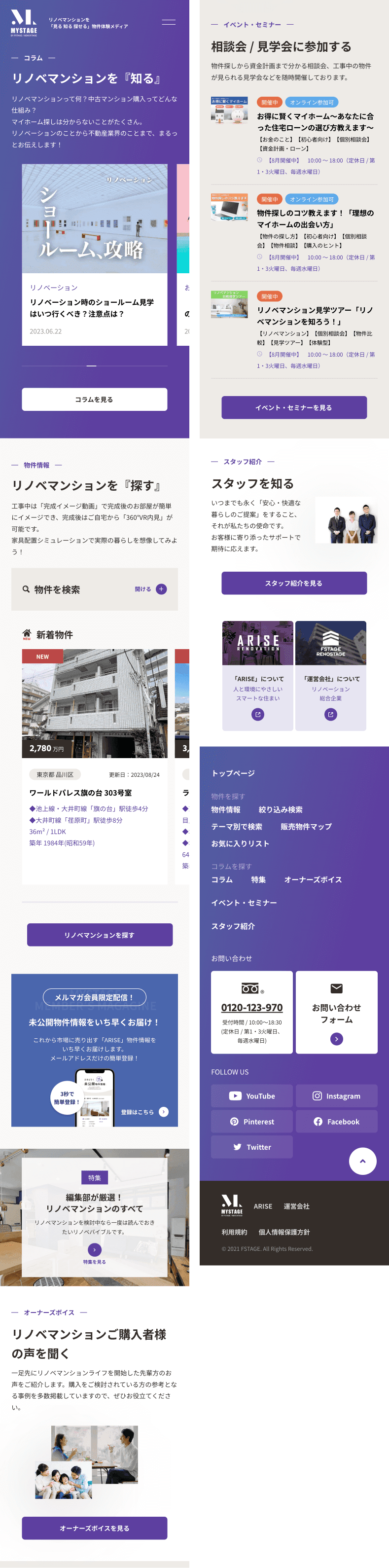This screenshot has width=389, height=1568.
Task: Tap the back-to-top arrow button
Action: [x=362, y=1161]
